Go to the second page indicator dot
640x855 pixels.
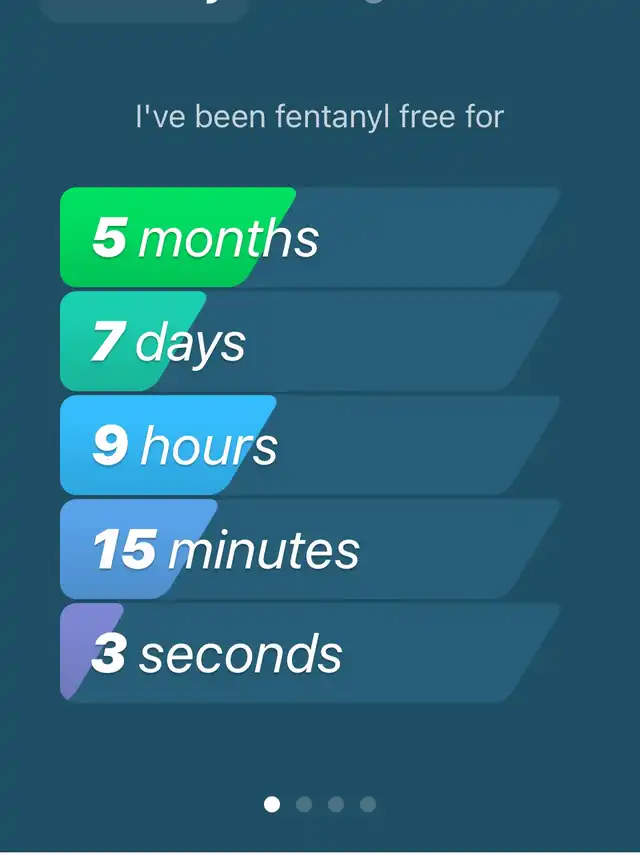coord(304,804)
